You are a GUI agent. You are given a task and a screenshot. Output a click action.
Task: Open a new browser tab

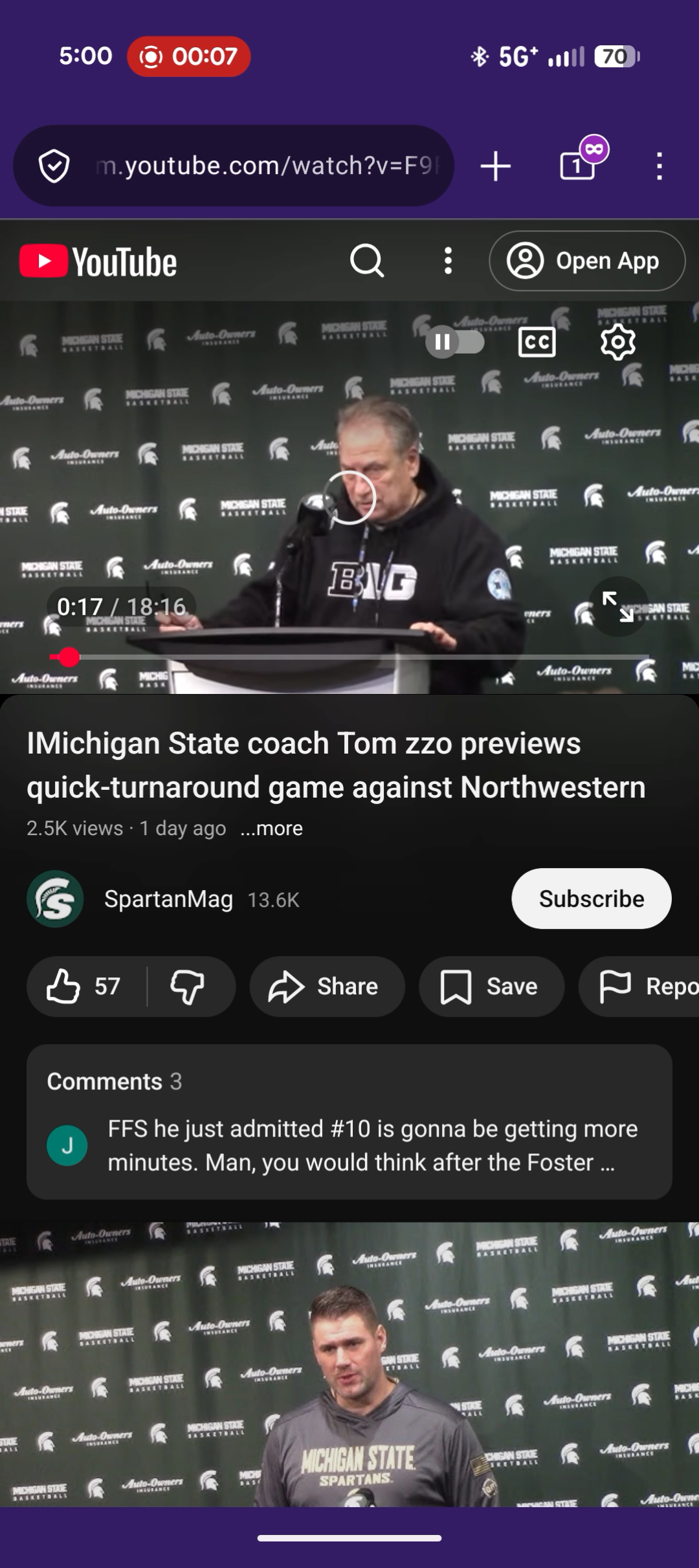[x=496, y=166]
